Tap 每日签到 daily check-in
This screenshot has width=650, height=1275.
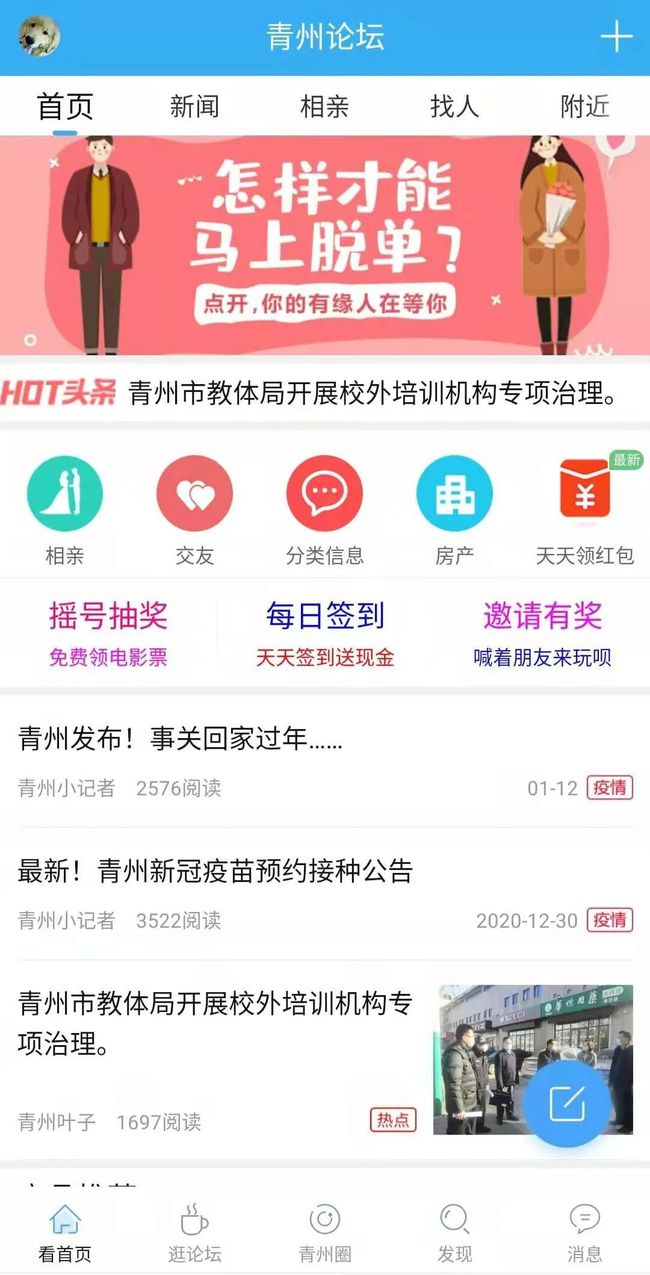[x=325, y=633]
